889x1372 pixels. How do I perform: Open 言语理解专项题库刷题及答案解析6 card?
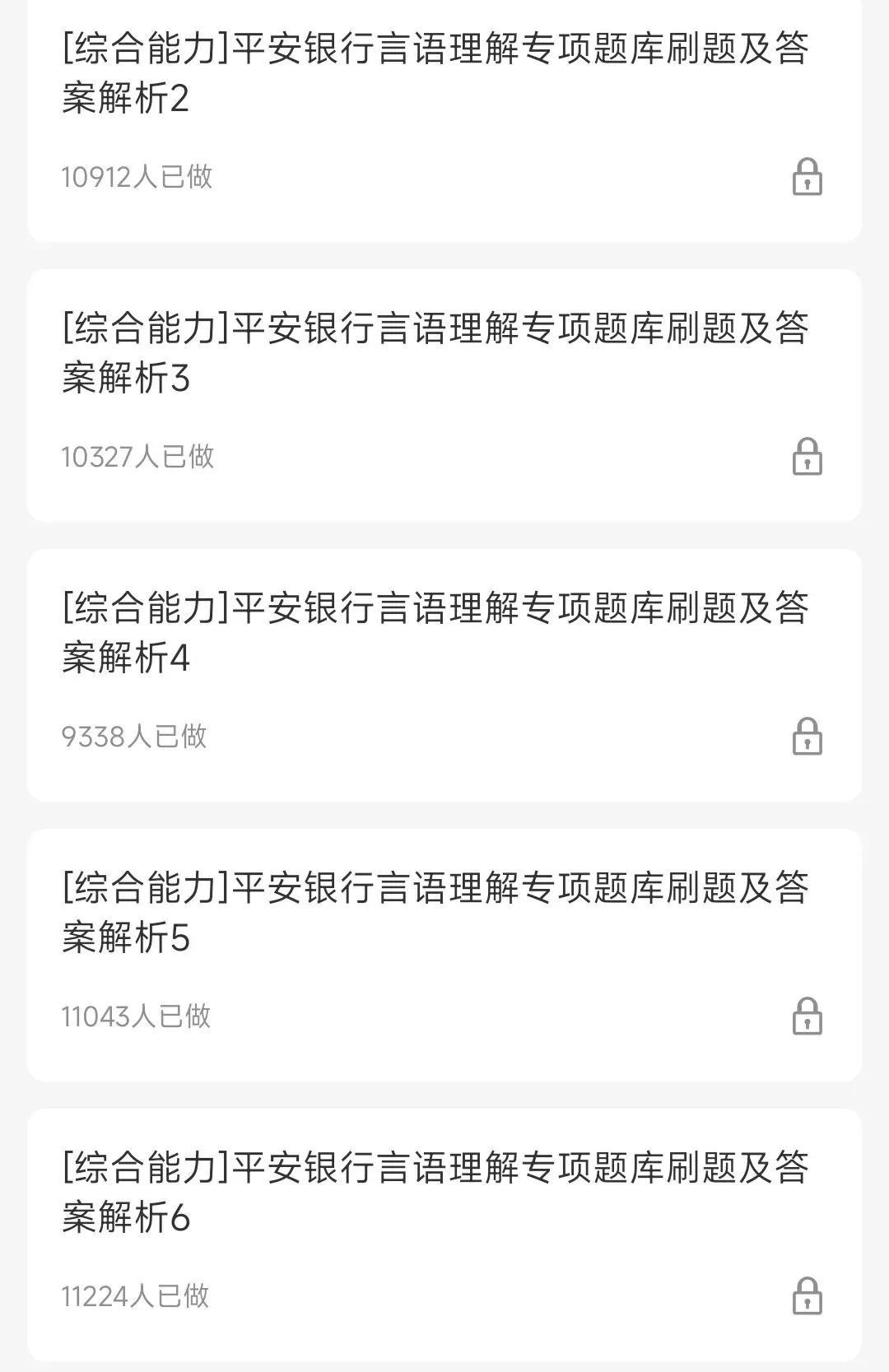436,1193
